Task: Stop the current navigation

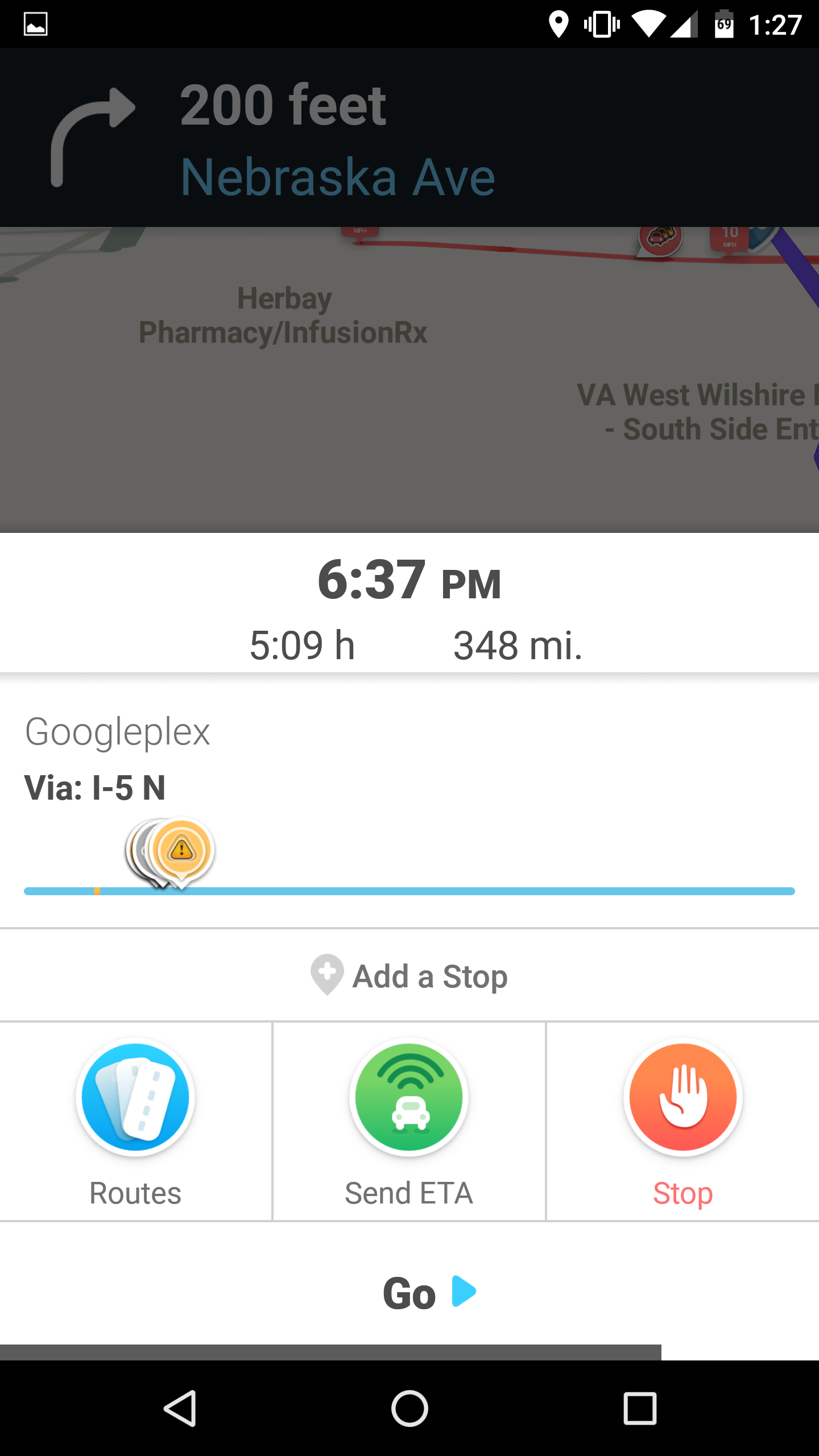Action: click(682, 1119)
